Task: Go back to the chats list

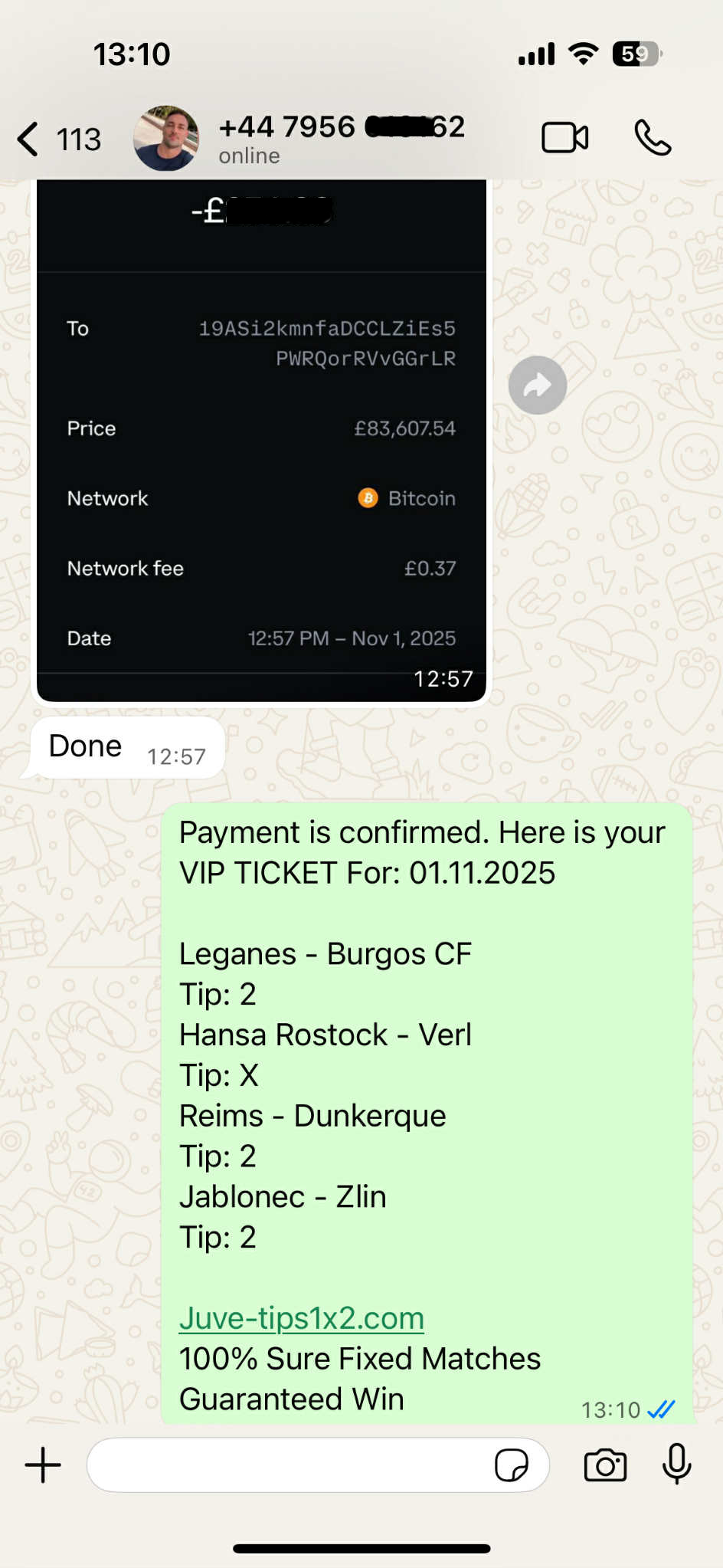Action: [x=31, y=139]
